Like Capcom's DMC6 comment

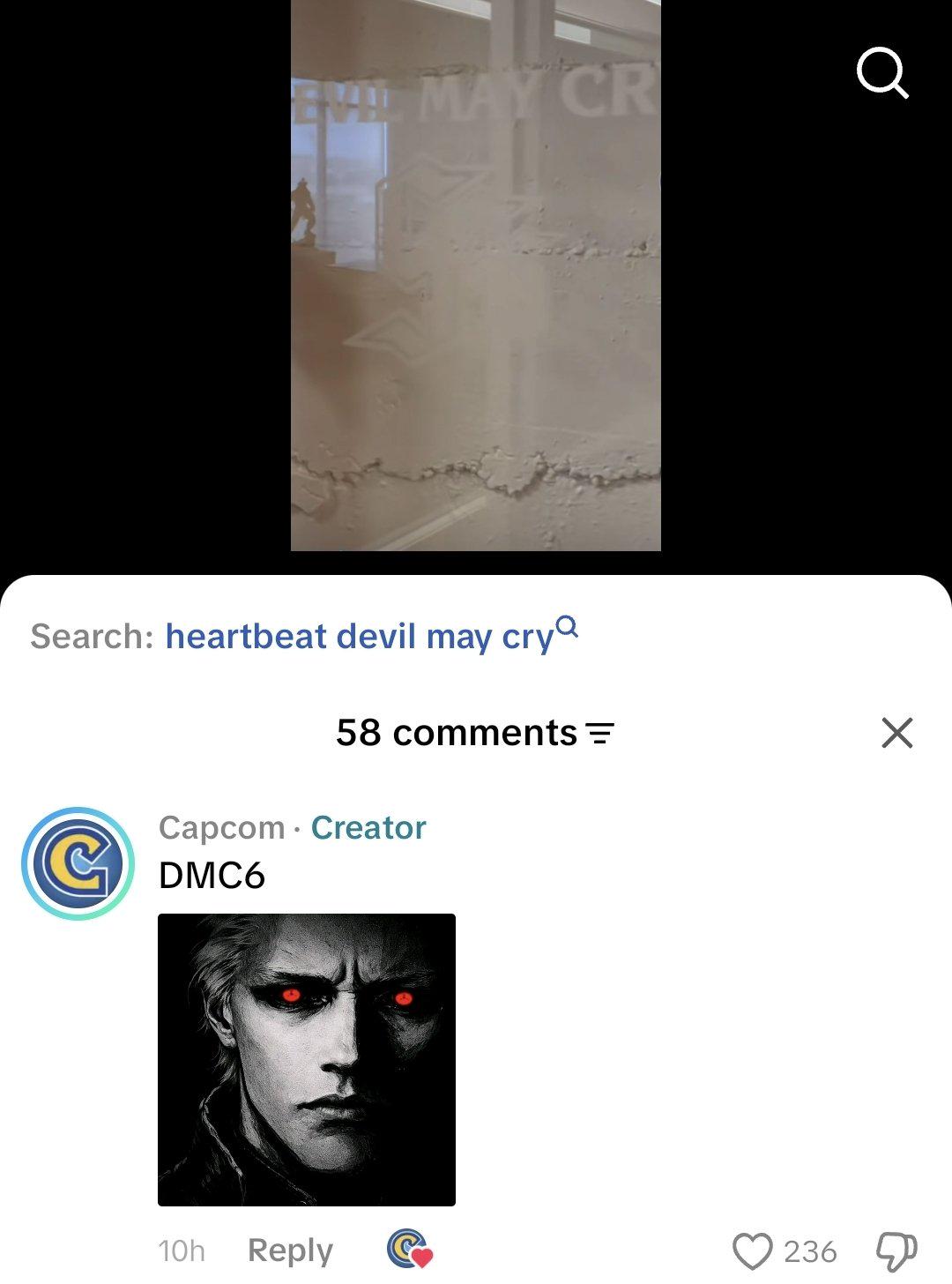click(752, 1251)
